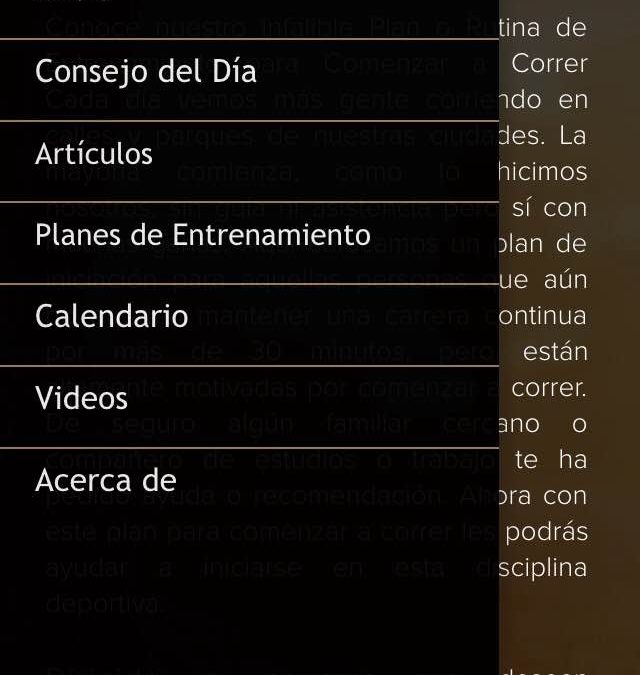Select Planes de Entrenamiento
This screenshot has width=640, height=675.
click(203, 236)
